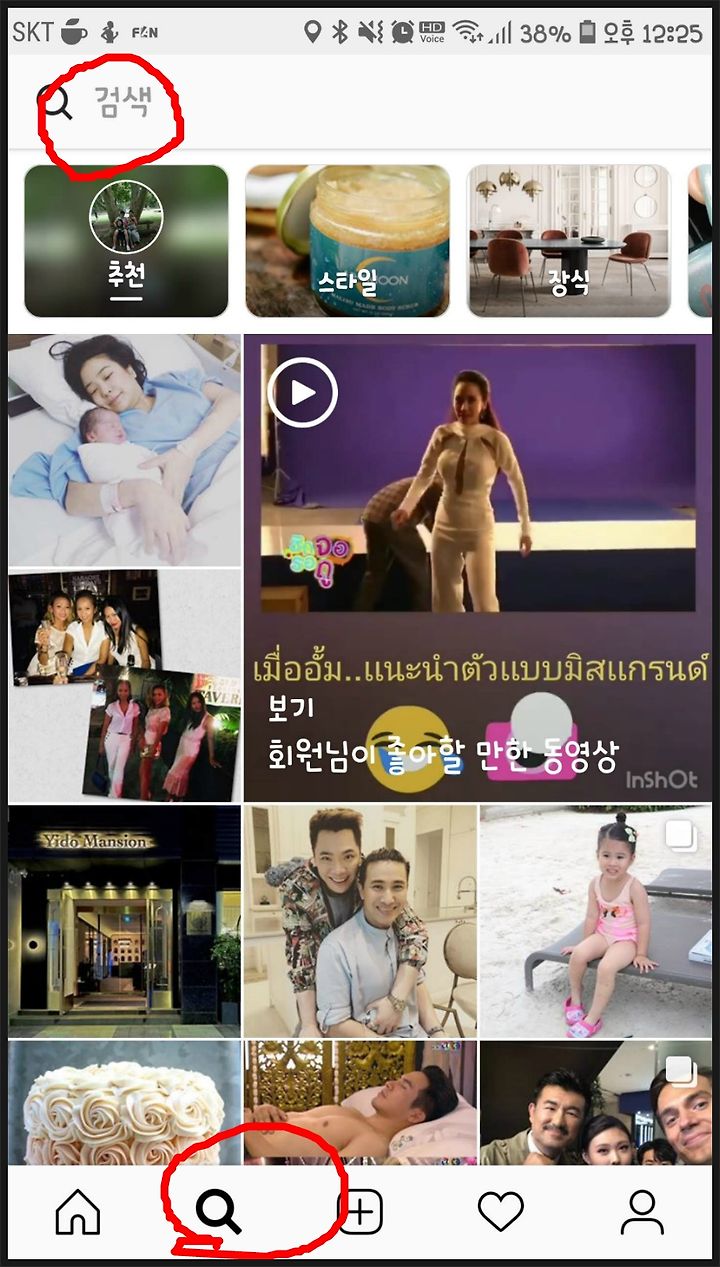Go to the home feed tab
This screenshot has height=1267, width=720.
78,1213
